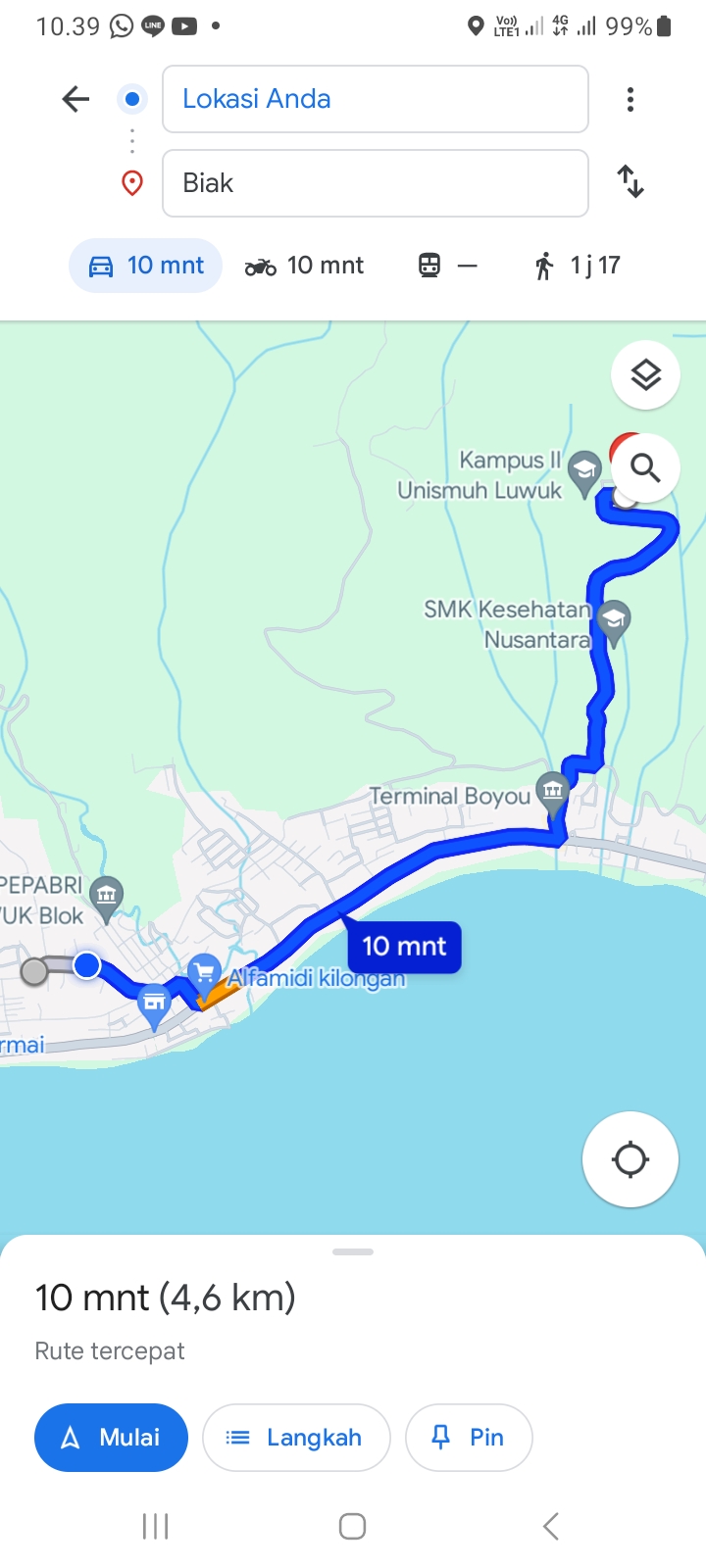Switch to public transit mode

[448, 266]
